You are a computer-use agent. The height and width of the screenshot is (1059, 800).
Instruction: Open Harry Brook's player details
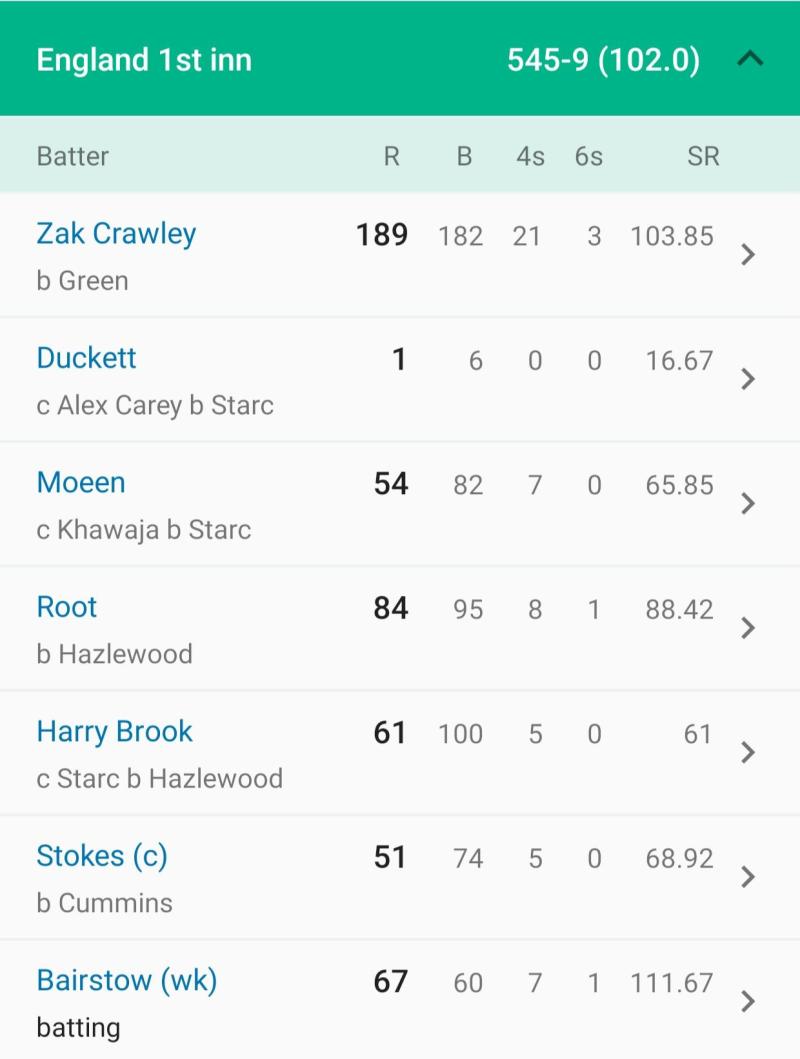click(114, 732)
